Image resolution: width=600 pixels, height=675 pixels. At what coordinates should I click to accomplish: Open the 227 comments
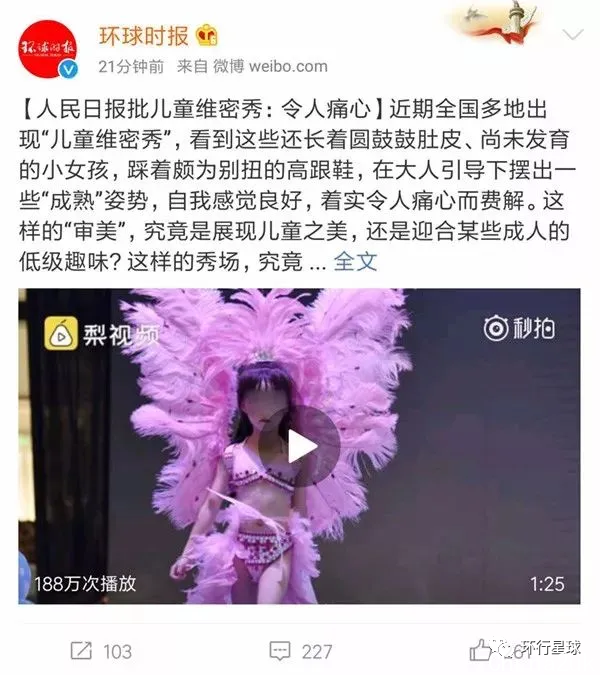tap(300, 651)
